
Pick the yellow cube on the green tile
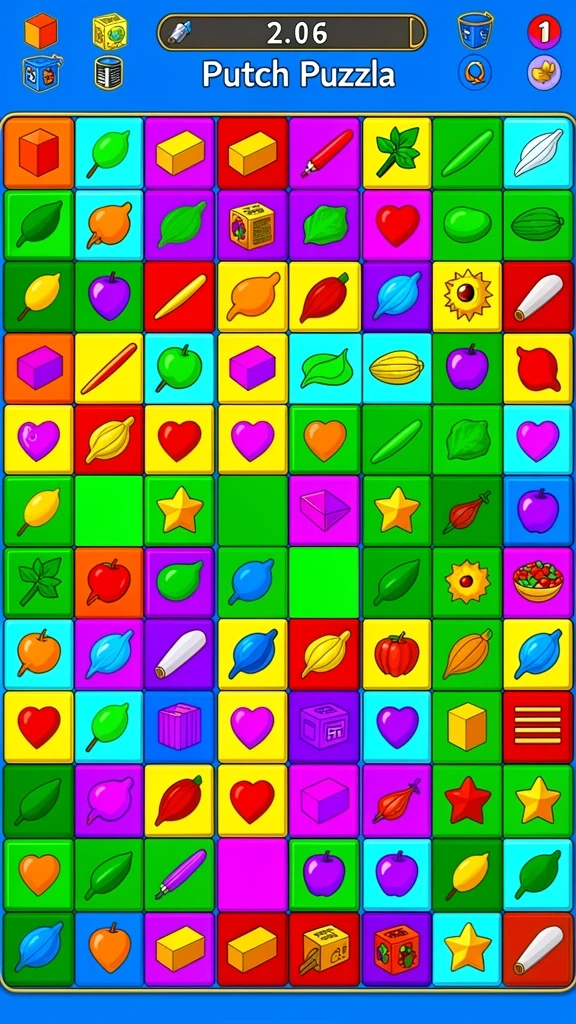(x=467, y=726)
